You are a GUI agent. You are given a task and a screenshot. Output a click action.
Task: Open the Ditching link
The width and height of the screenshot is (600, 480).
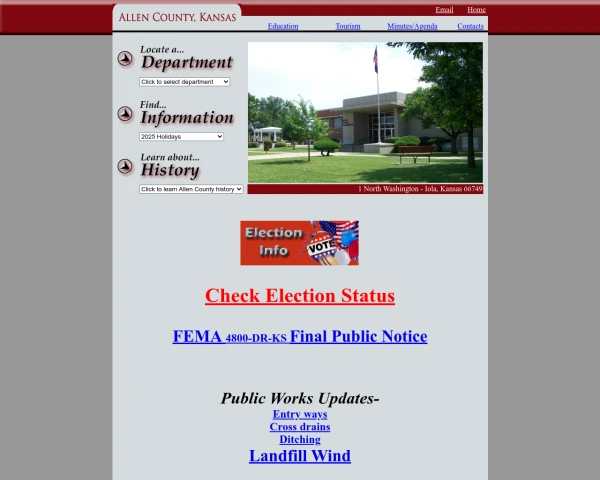tap(300, 439)
